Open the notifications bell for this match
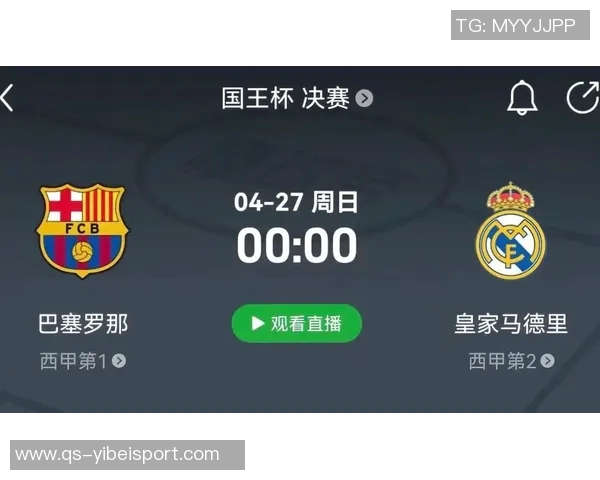Screen dimensions: 600x480 [522, 98]
